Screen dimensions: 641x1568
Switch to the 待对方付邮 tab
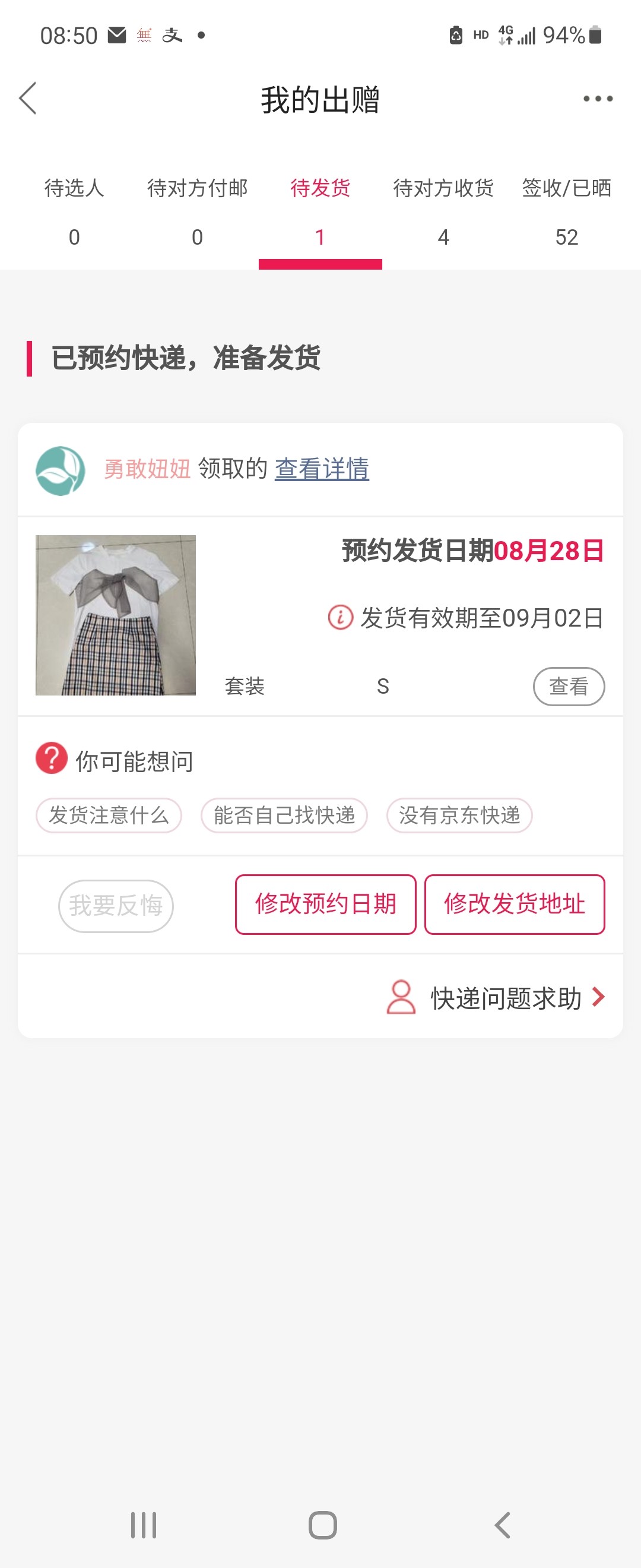[197, 210]
